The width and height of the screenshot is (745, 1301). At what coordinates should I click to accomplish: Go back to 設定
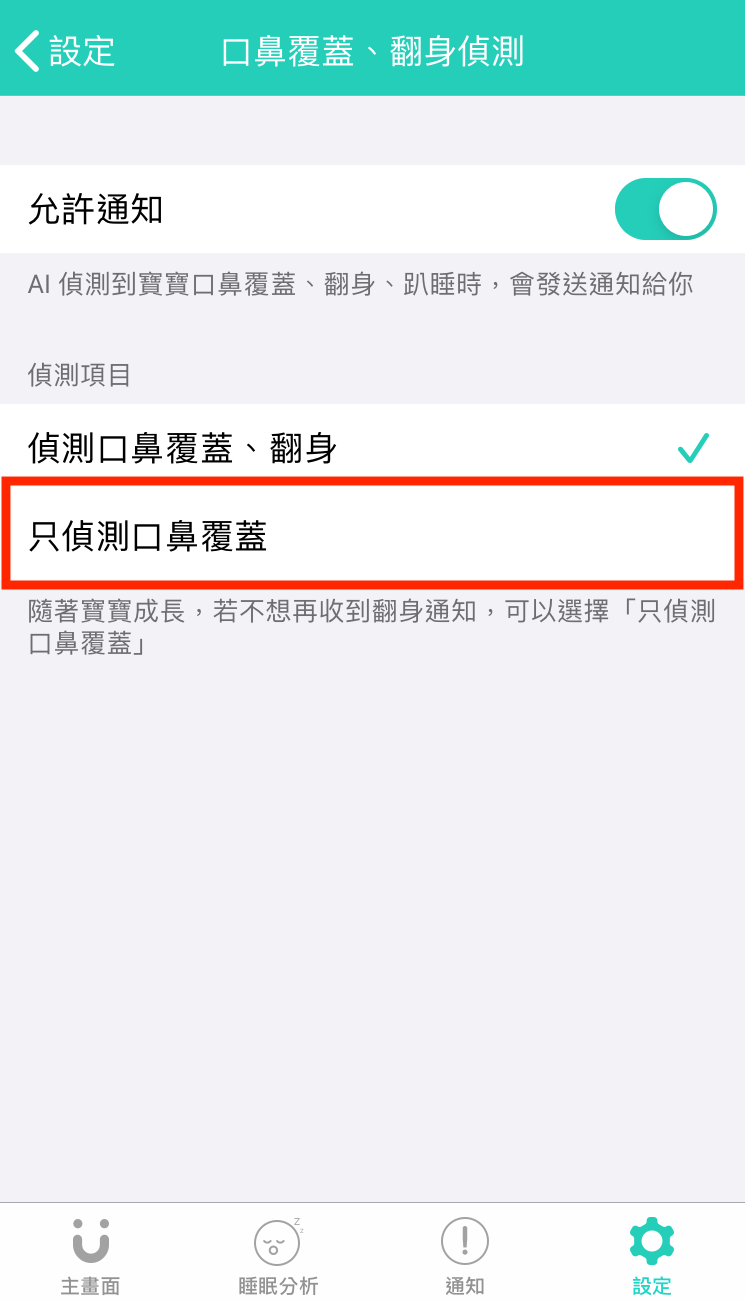pyautogui.click(x=65, y=51)
